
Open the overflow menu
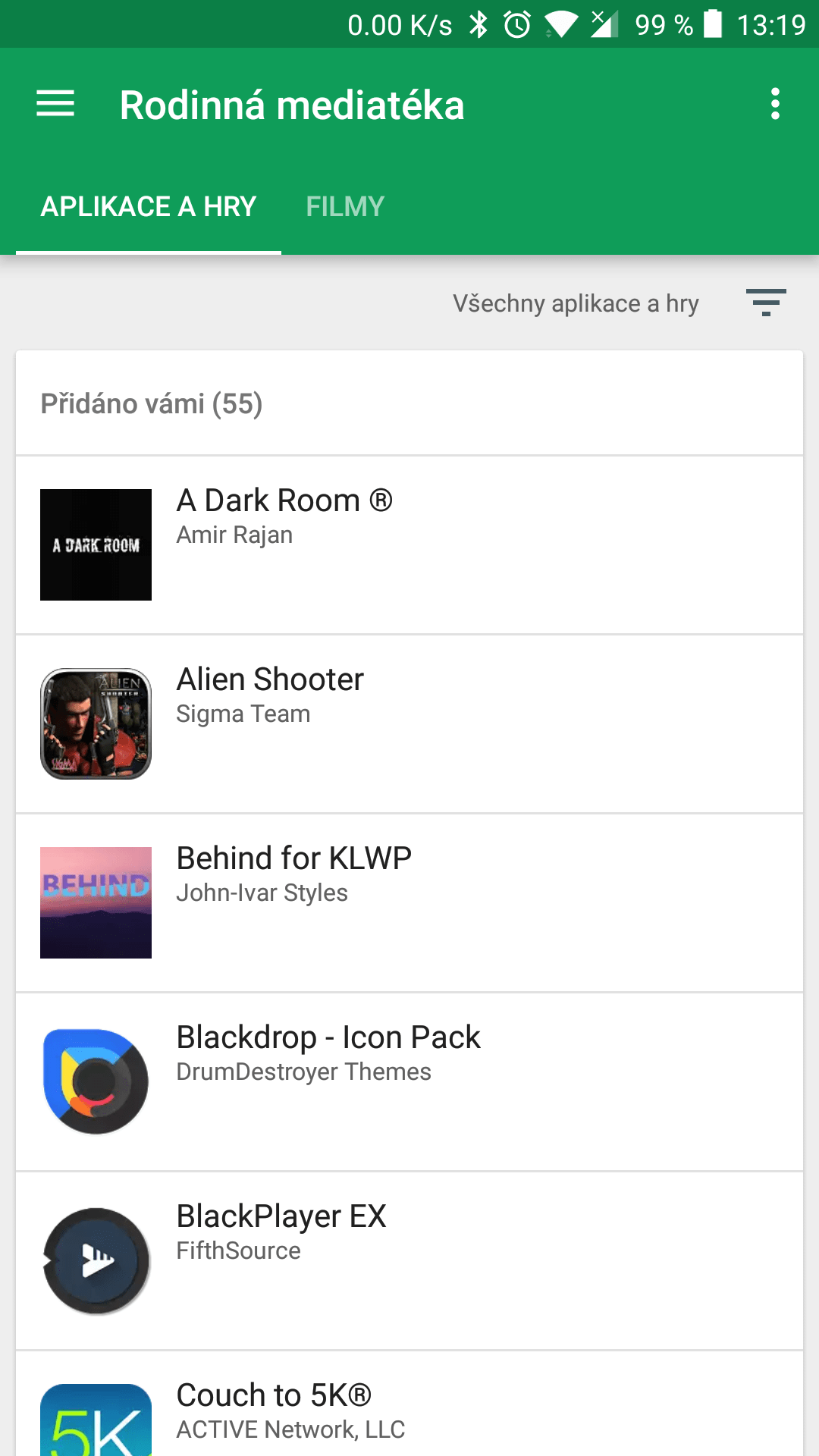click(x=775, y=104)
